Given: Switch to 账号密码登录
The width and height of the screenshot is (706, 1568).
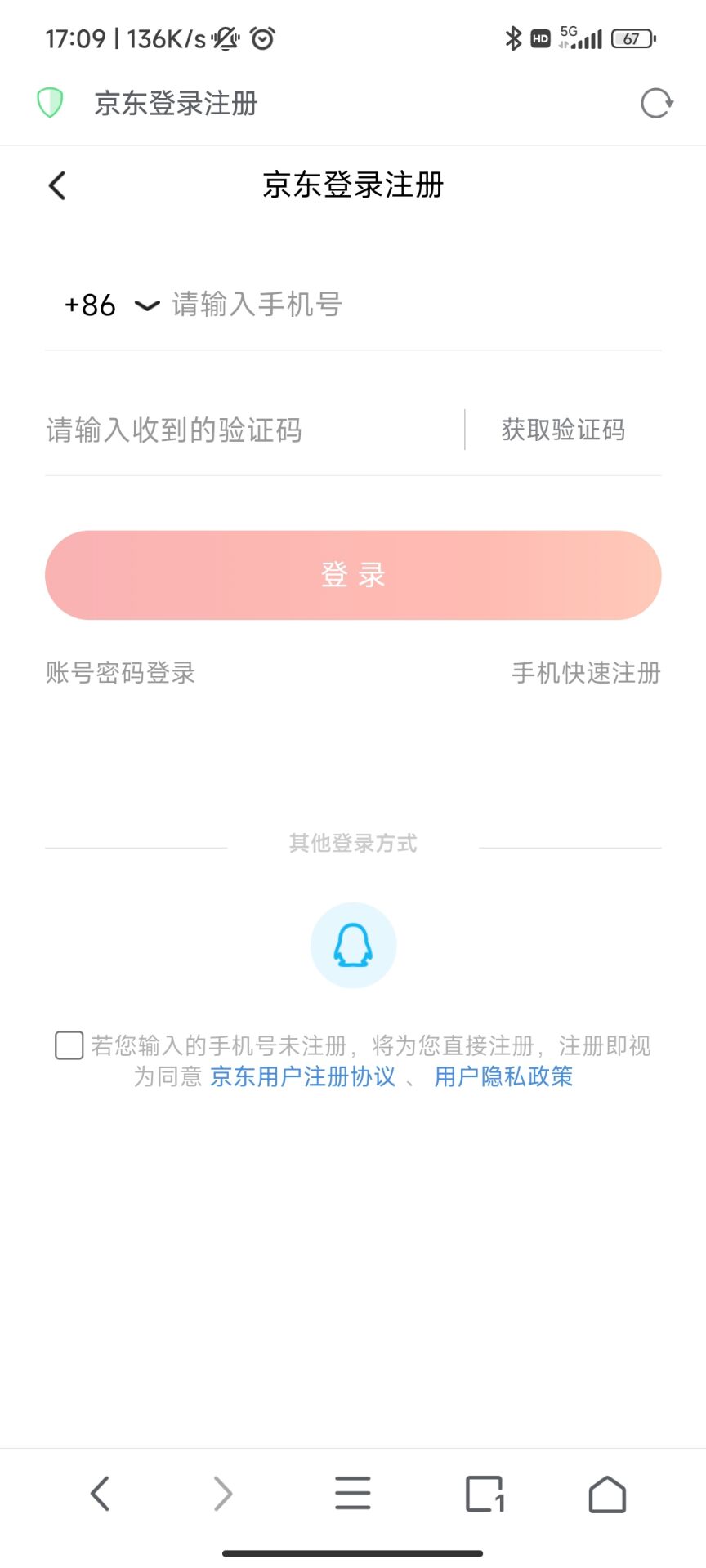Looking at the screenshot, I should coord(121,673).
